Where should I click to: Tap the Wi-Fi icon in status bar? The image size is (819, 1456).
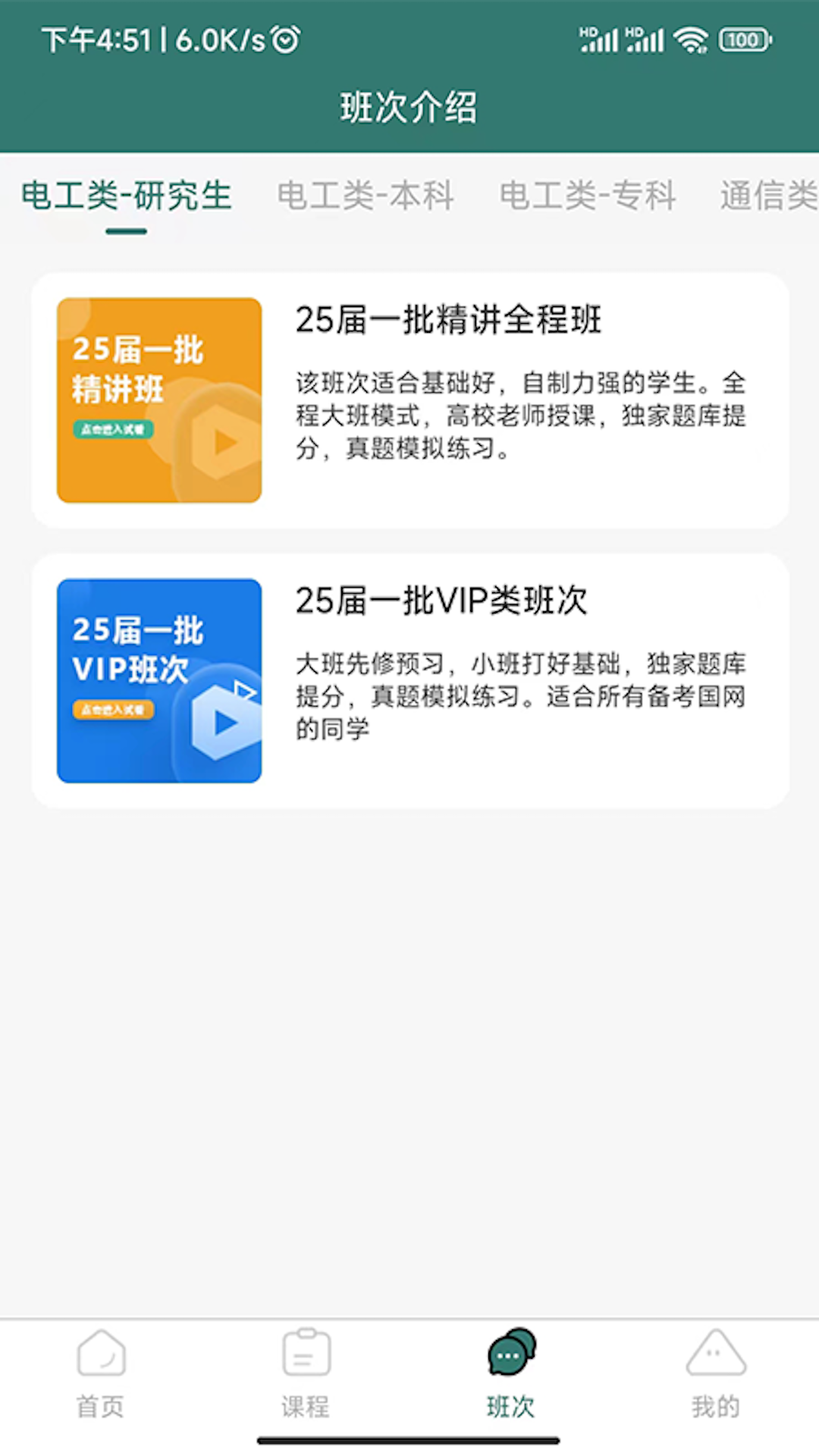(689, 38)
